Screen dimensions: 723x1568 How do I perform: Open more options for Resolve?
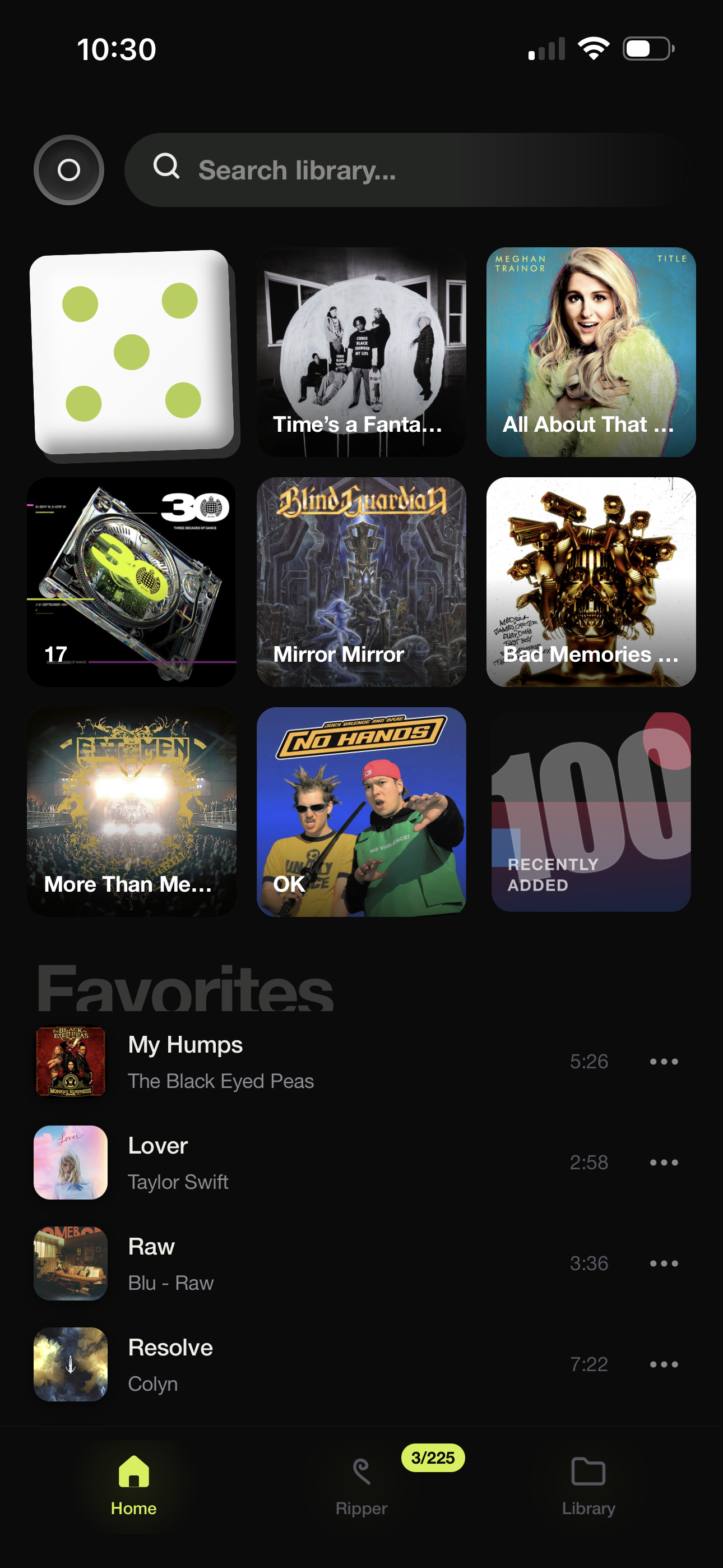[x=664, y=1364]
